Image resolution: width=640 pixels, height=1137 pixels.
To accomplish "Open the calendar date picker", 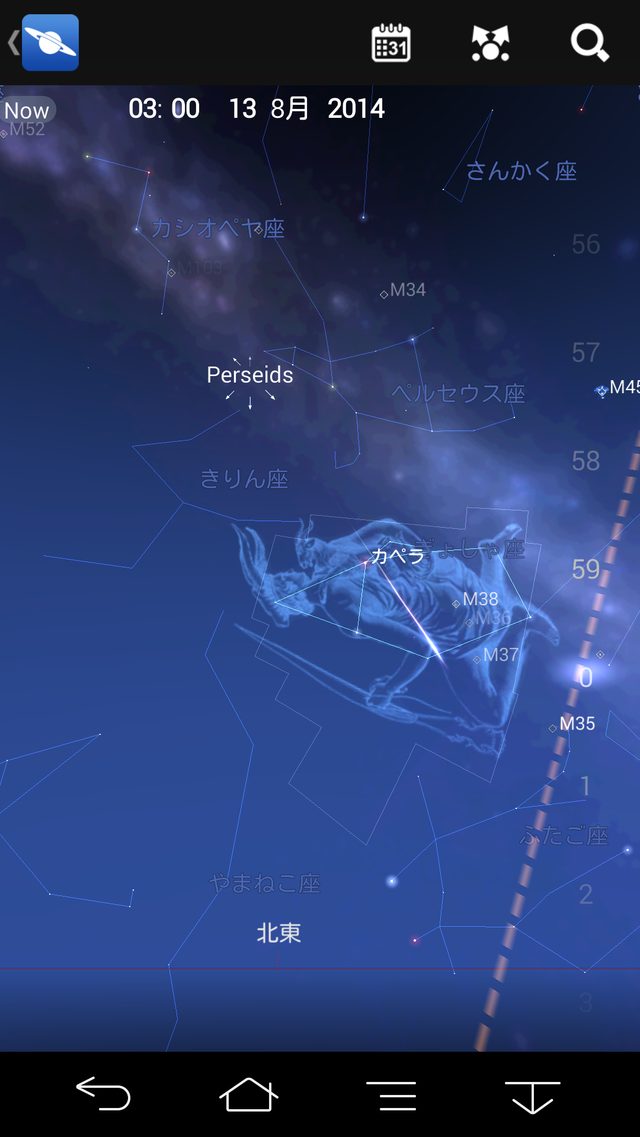I will [x=391, y=43].
